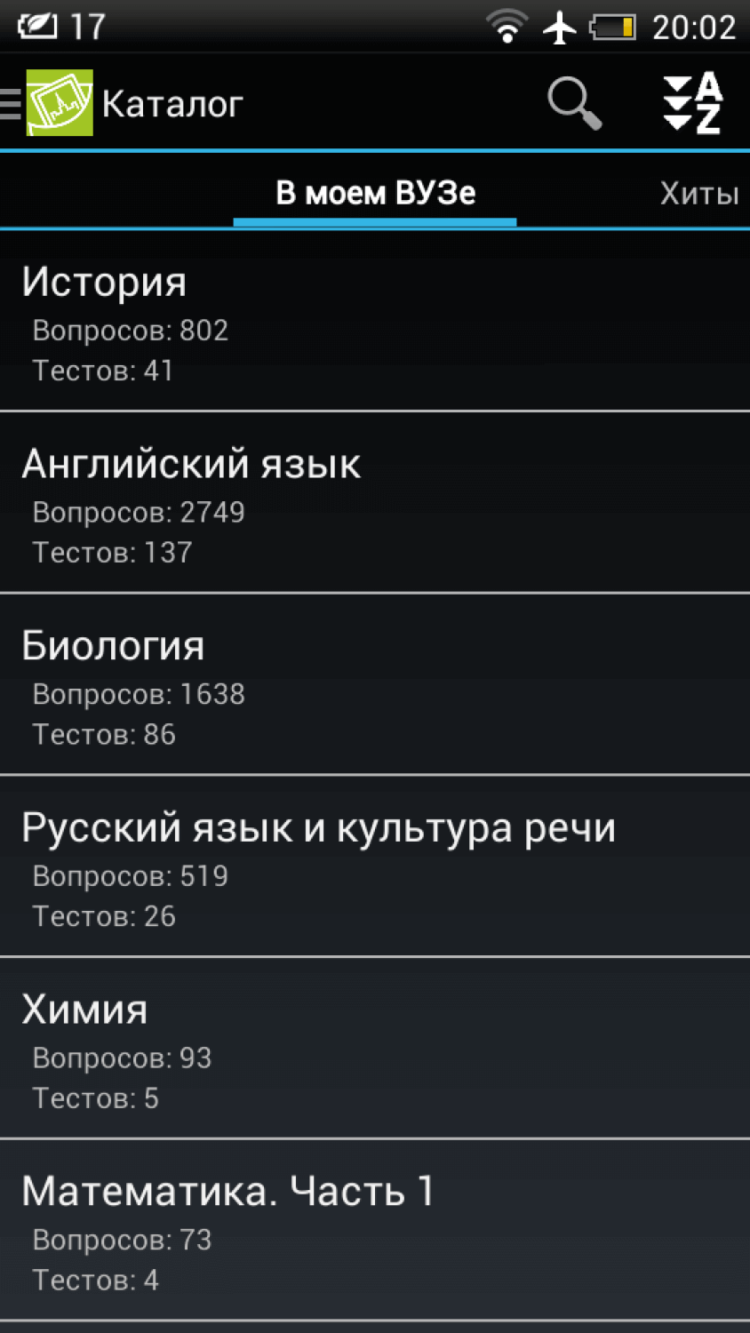Image resolution: width=750 pixels, height=1333 pixels.
Task: Open the История subject
Action: tap(375, 322)
